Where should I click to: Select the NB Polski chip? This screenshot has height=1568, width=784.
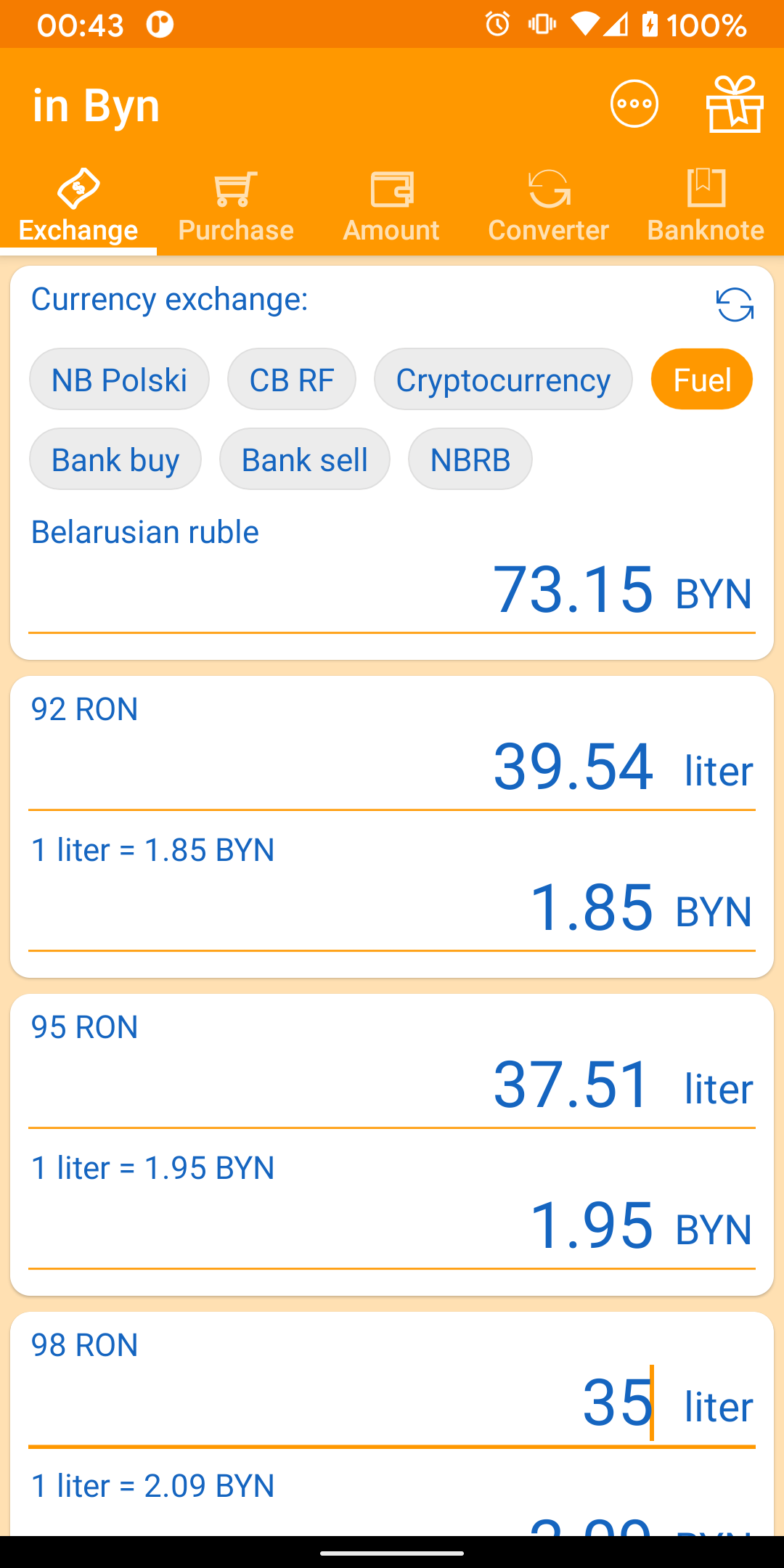(x=119, y=380)
